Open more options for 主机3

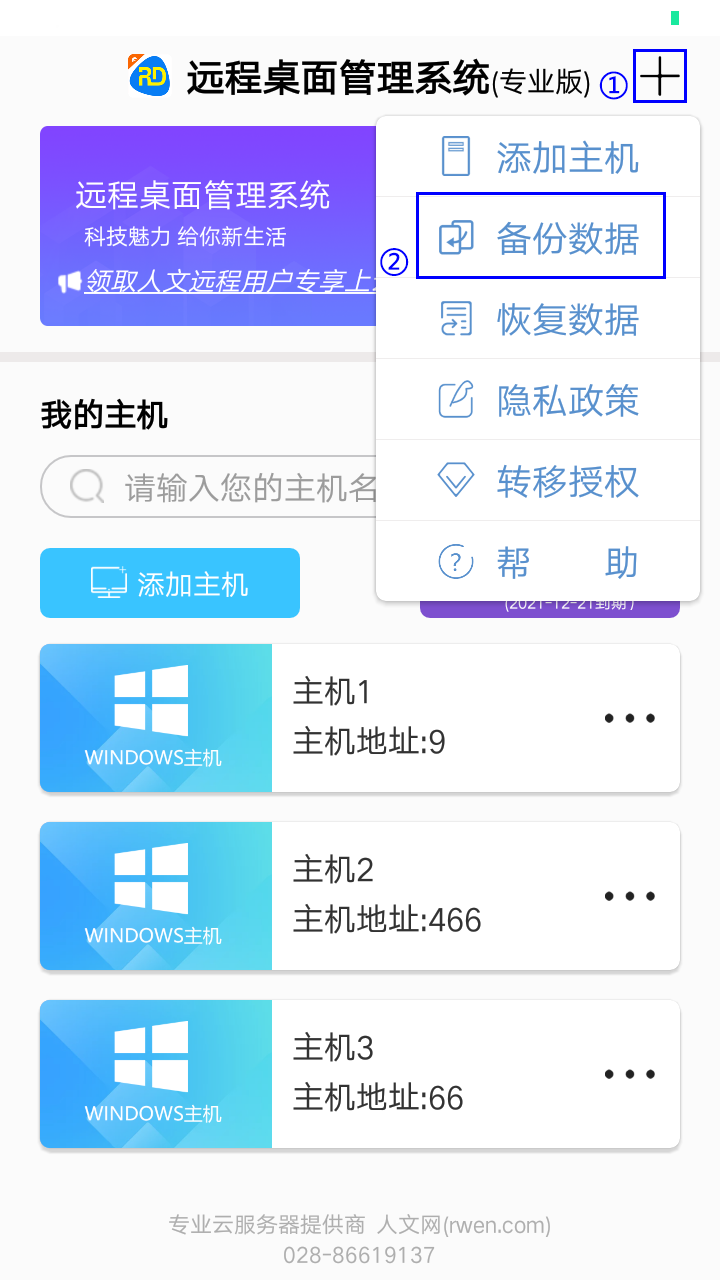[x=630, y=1074]
